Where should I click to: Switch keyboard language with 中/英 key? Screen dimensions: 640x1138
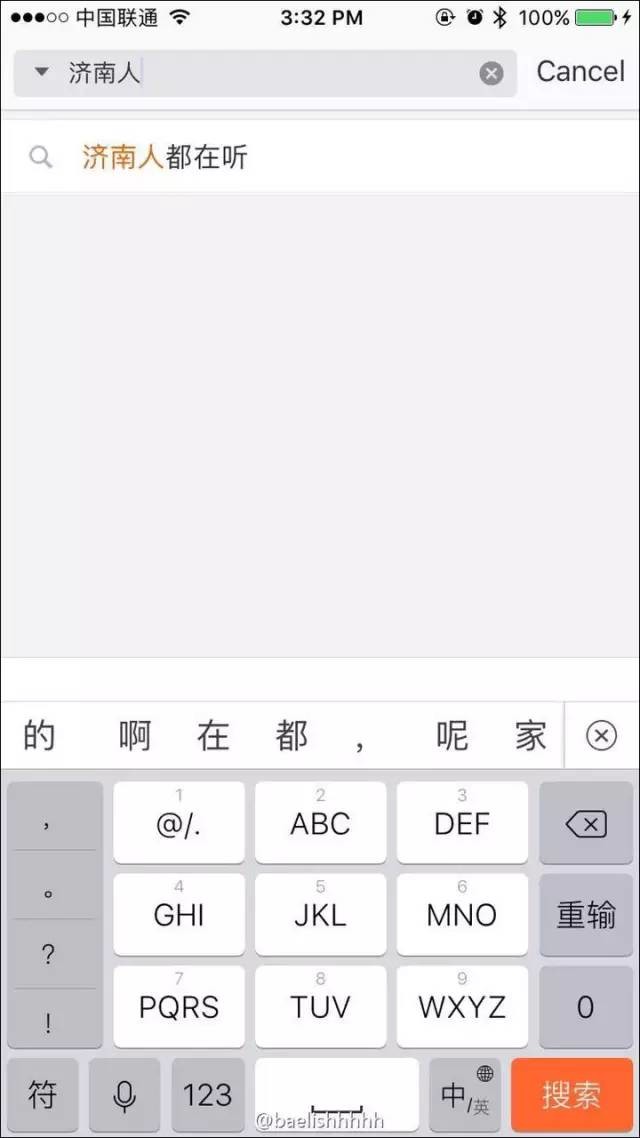(x=465, y=1094)
